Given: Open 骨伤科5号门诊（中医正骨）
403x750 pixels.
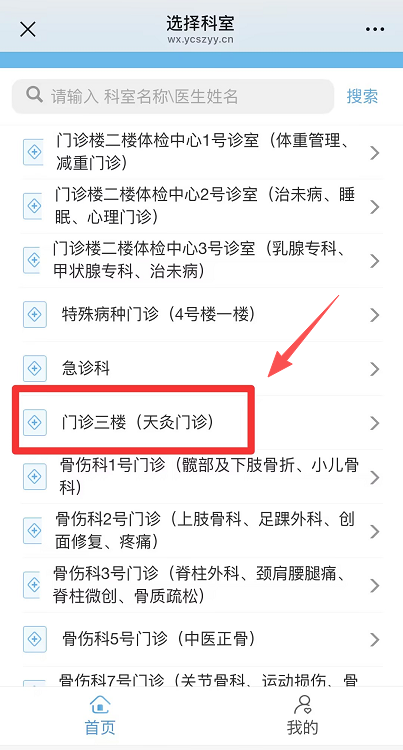Looking at the screenshot, I should pyautogui.click(x=201, y=639).
